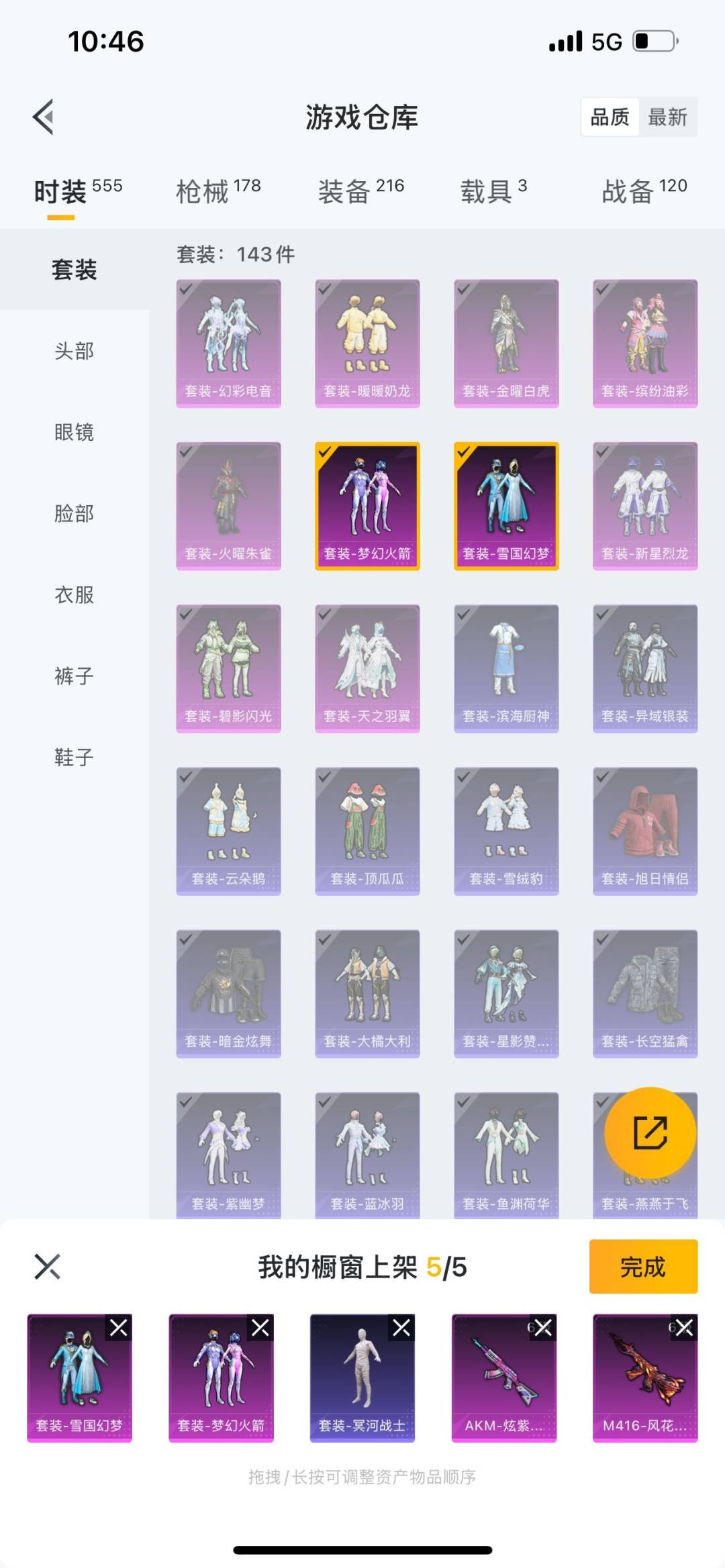Viewport: 725px width, 1568px height.
Task: Sort items by 最新
Action: 667,117
